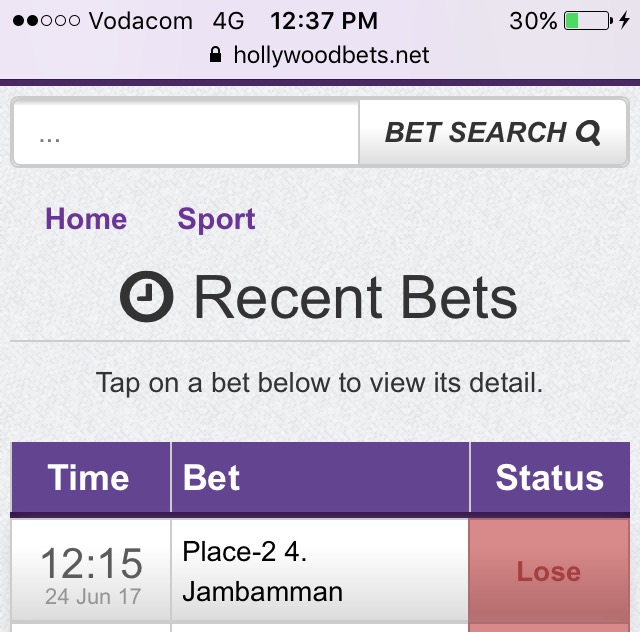Image resolution: width=640 pixels, height=632 pixels.
Task: Tap the BET SEARCH button
Action: coord(492,133)
